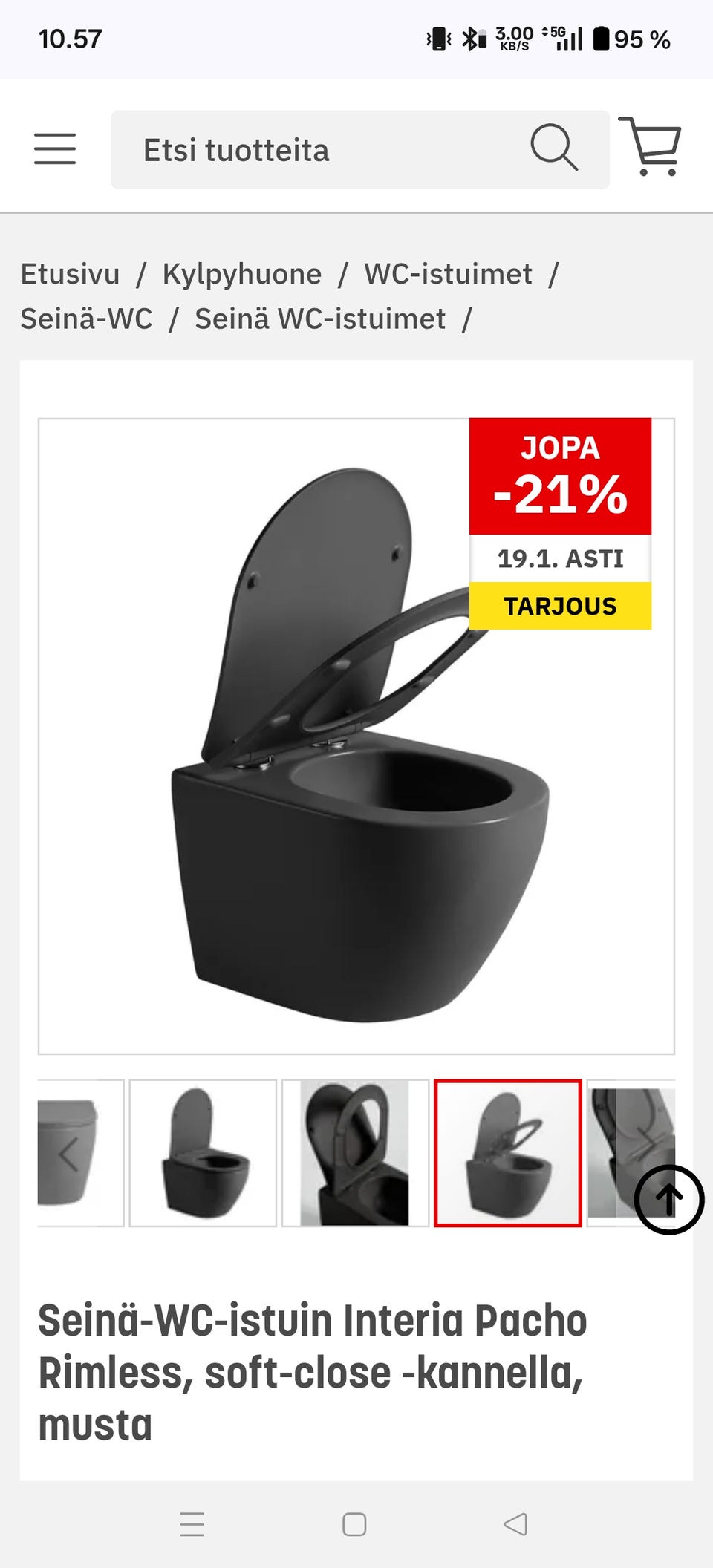
Task: Open the WC-istuimet breadcrumb link
Action: [x=448, y=274]
